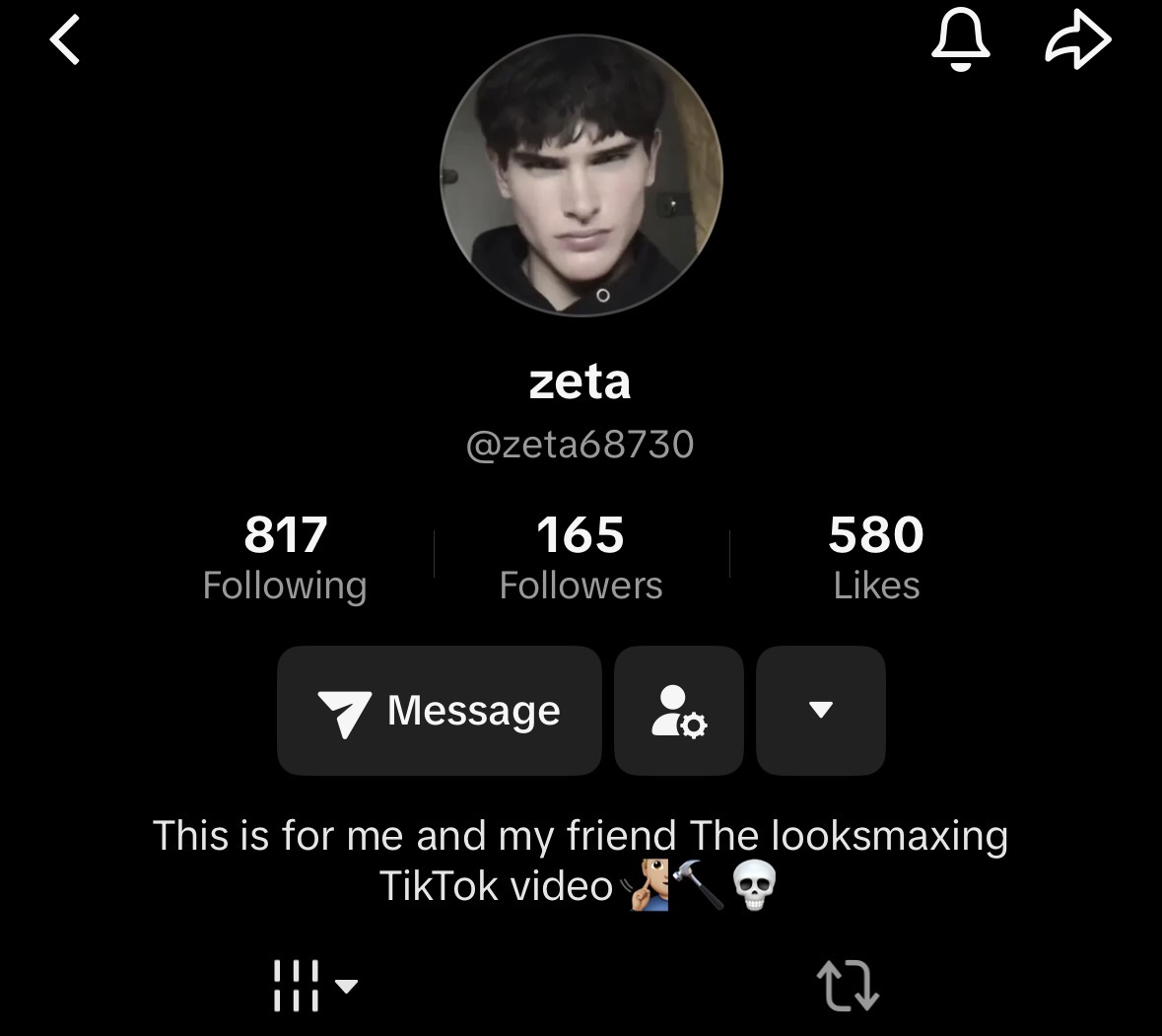This screenshot has width=1162, height=1036.
Task: Share this profile
Action: [x=1077, y=41]
